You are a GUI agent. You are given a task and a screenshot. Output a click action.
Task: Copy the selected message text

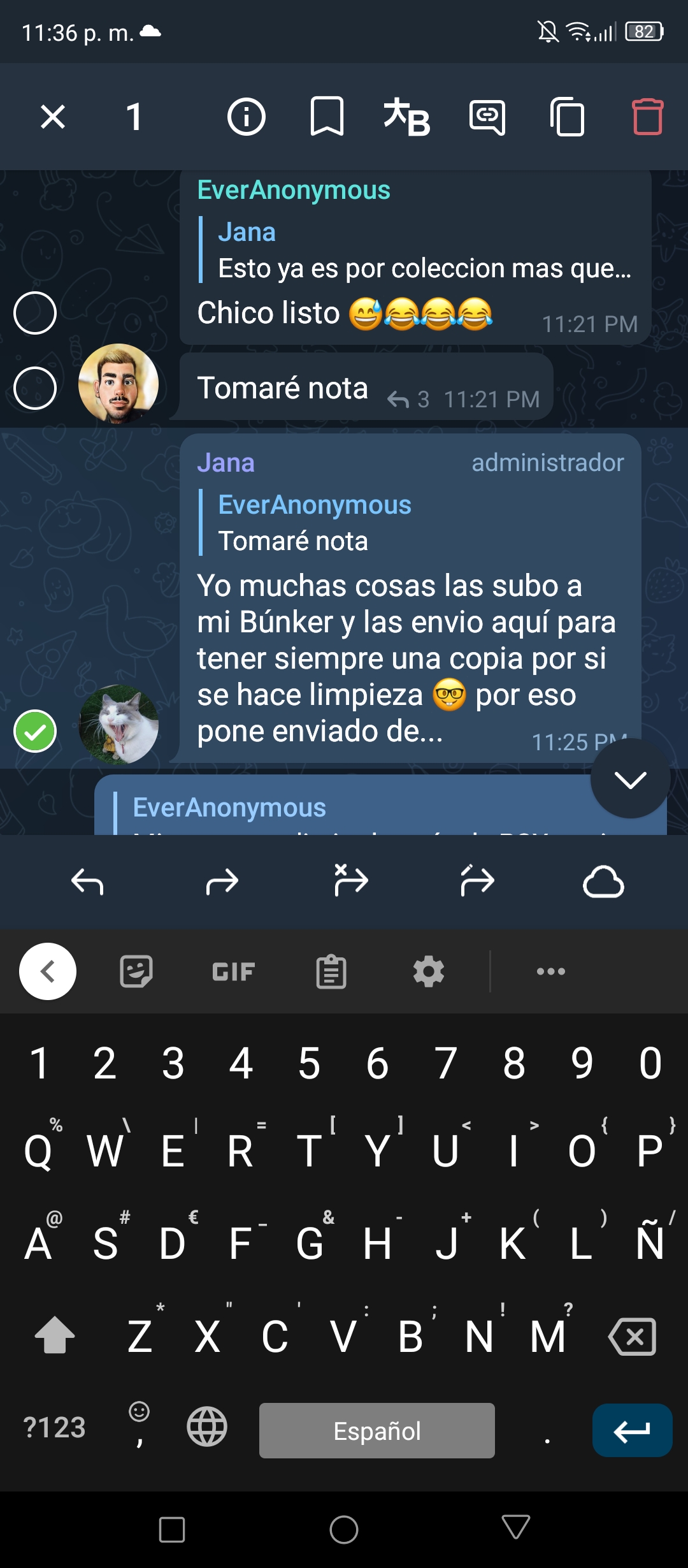[x=567, y=117]
